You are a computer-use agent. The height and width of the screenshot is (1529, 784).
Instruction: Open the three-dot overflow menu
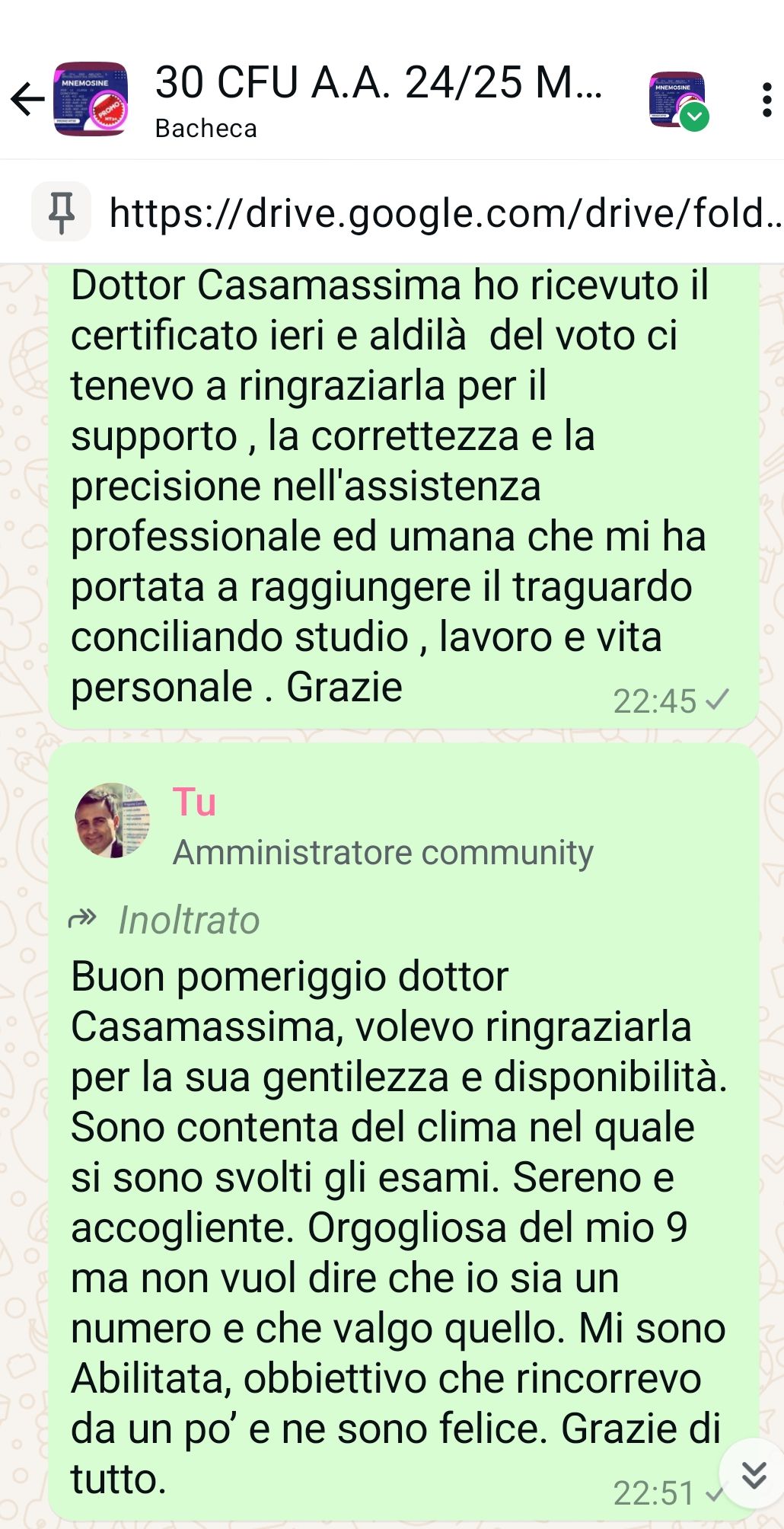(766, 100)
